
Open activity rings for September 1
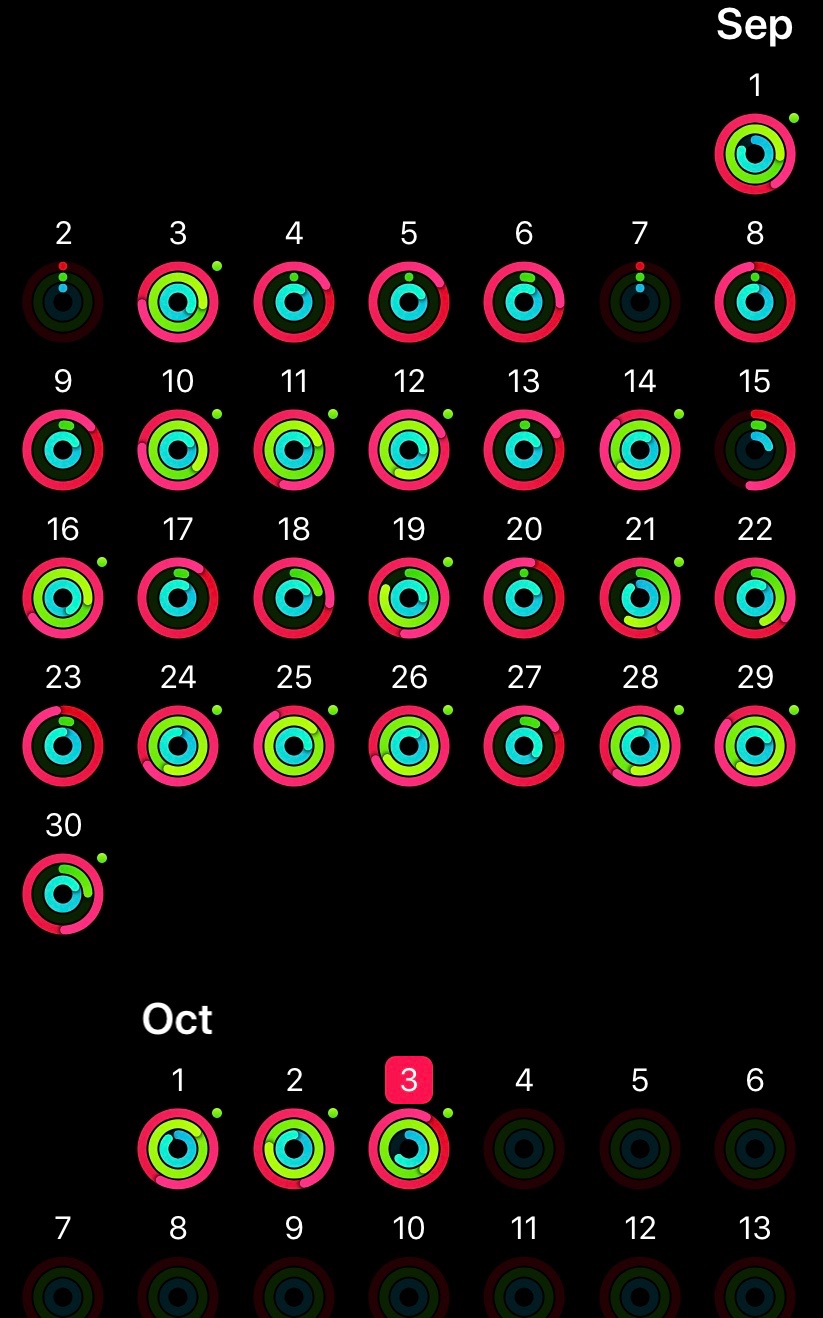pyautogui.click(x=755, y=154)
